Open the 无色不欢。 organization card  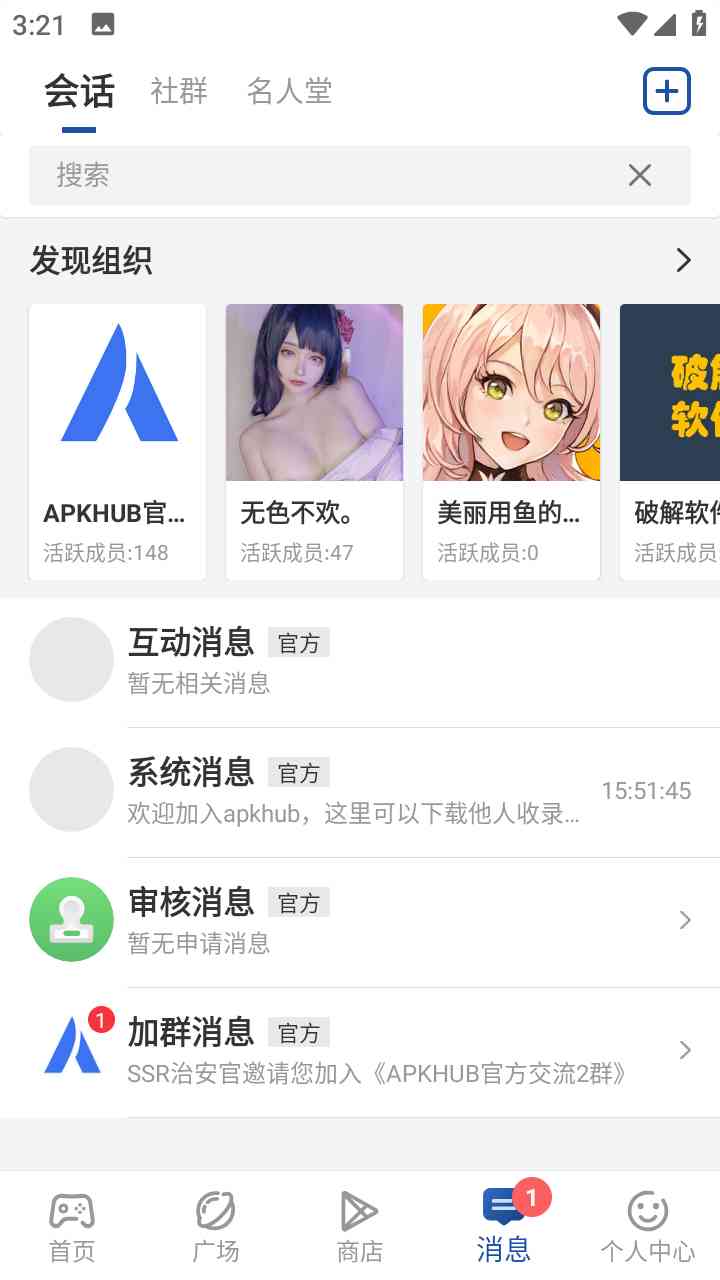[x=314, y=442]
